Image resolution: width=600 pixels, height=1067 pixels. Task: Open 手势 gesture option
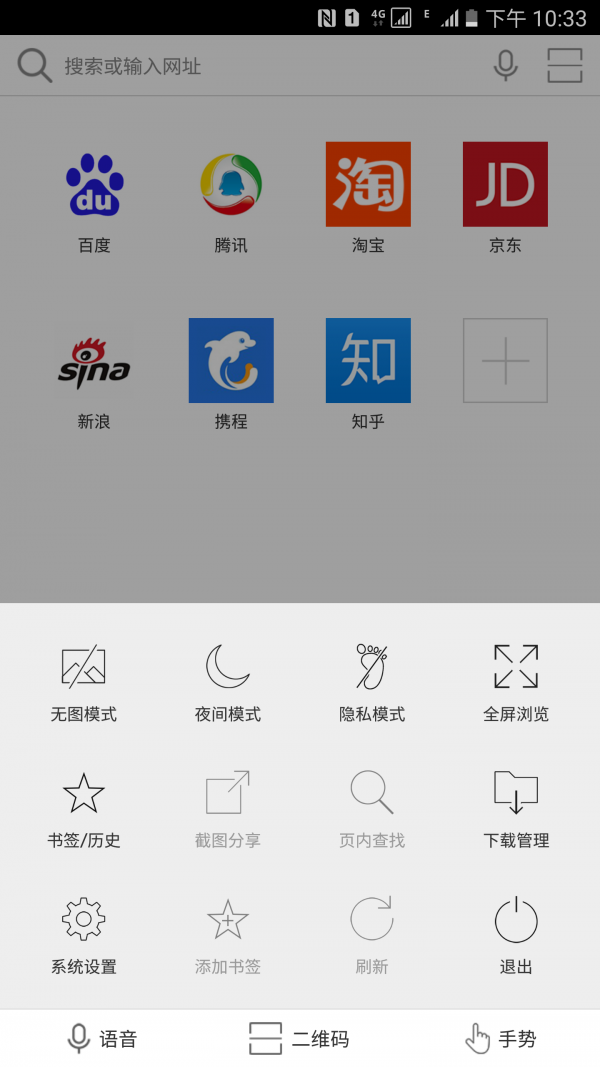coord(500,1039)
